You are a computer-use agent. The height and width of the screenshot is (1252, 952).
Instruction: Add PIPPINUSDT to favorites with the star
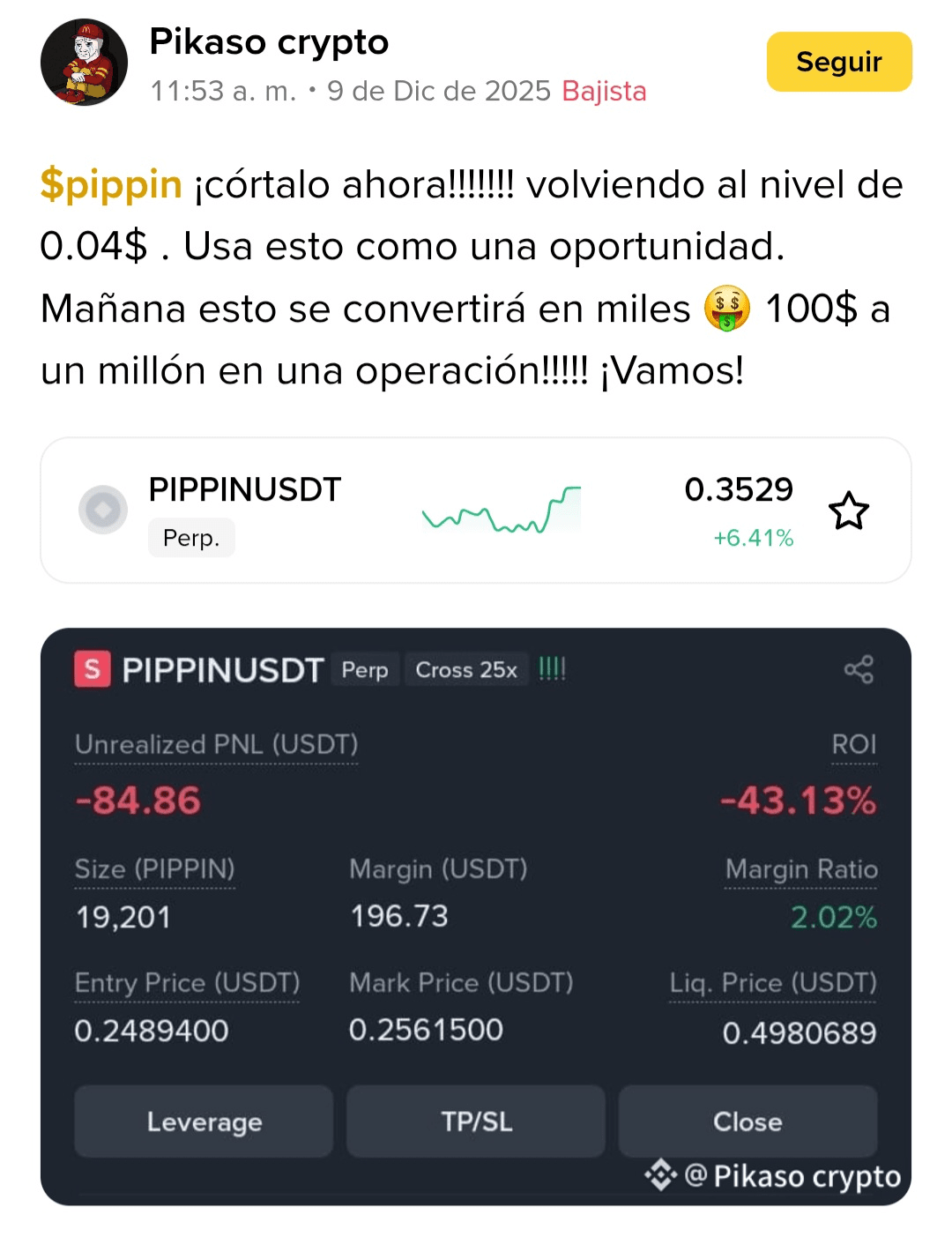coord(848,511)
